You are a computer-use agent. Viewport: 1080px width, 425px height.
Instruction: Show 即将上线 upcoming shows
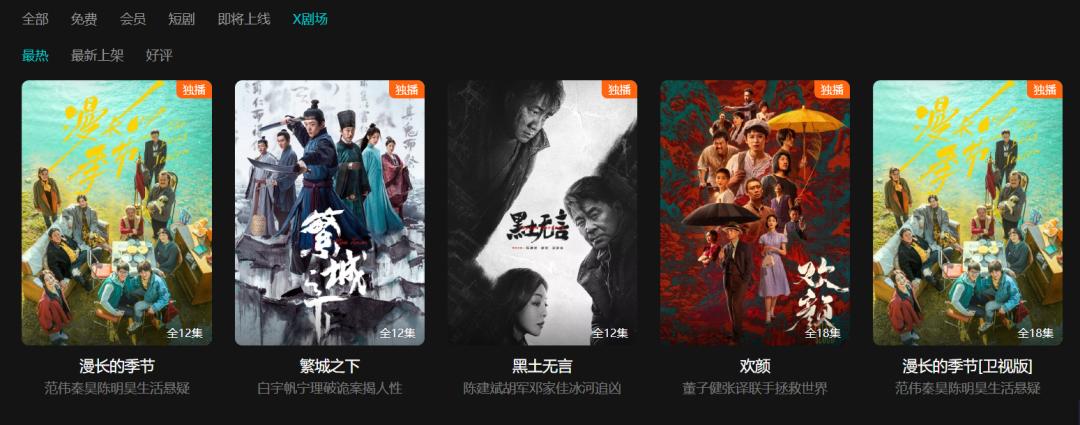244,19
